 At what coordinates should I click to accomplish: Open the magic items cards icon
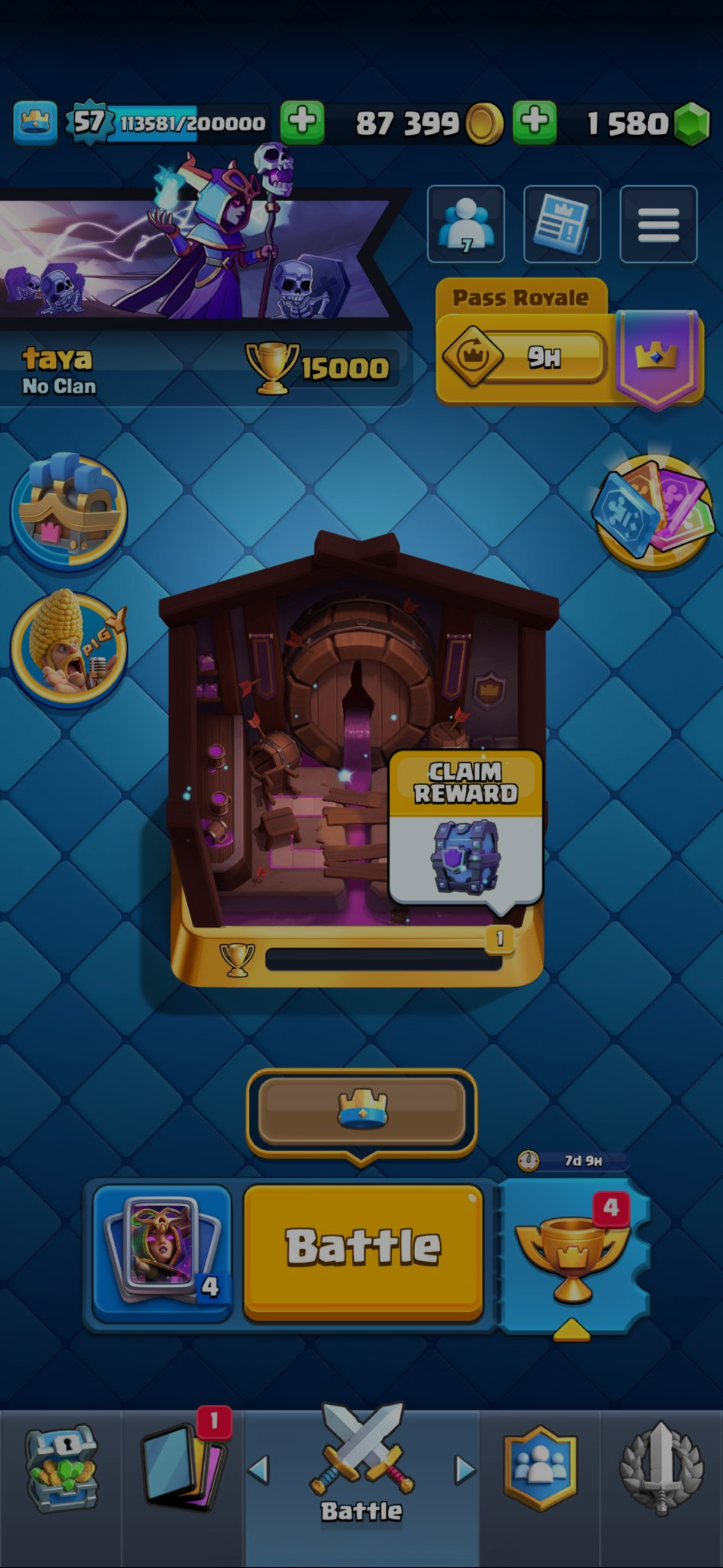(654, 512)
